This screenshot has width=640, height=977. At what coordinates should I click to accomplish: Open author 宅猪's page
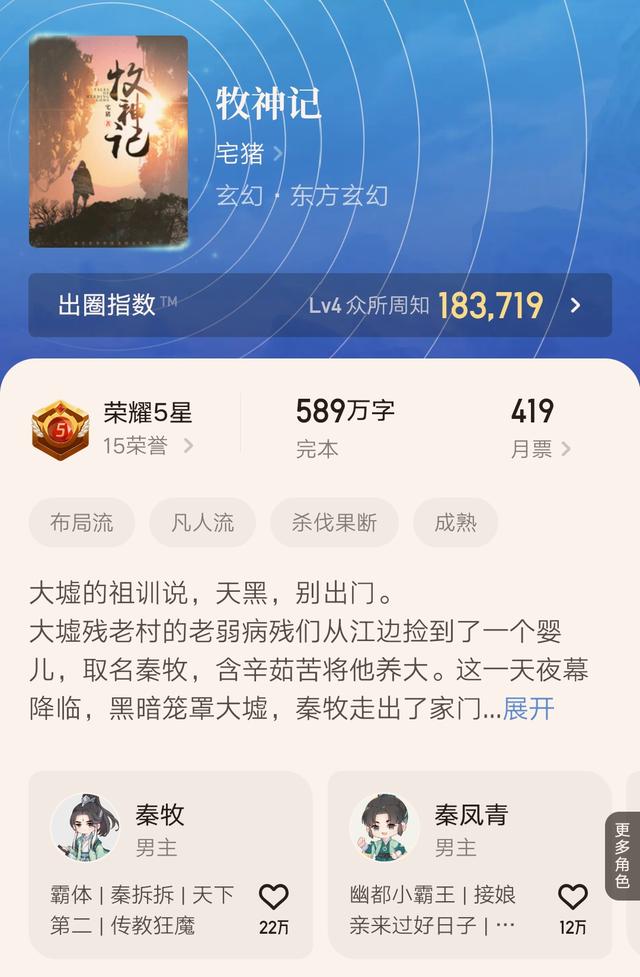(248, 153)
